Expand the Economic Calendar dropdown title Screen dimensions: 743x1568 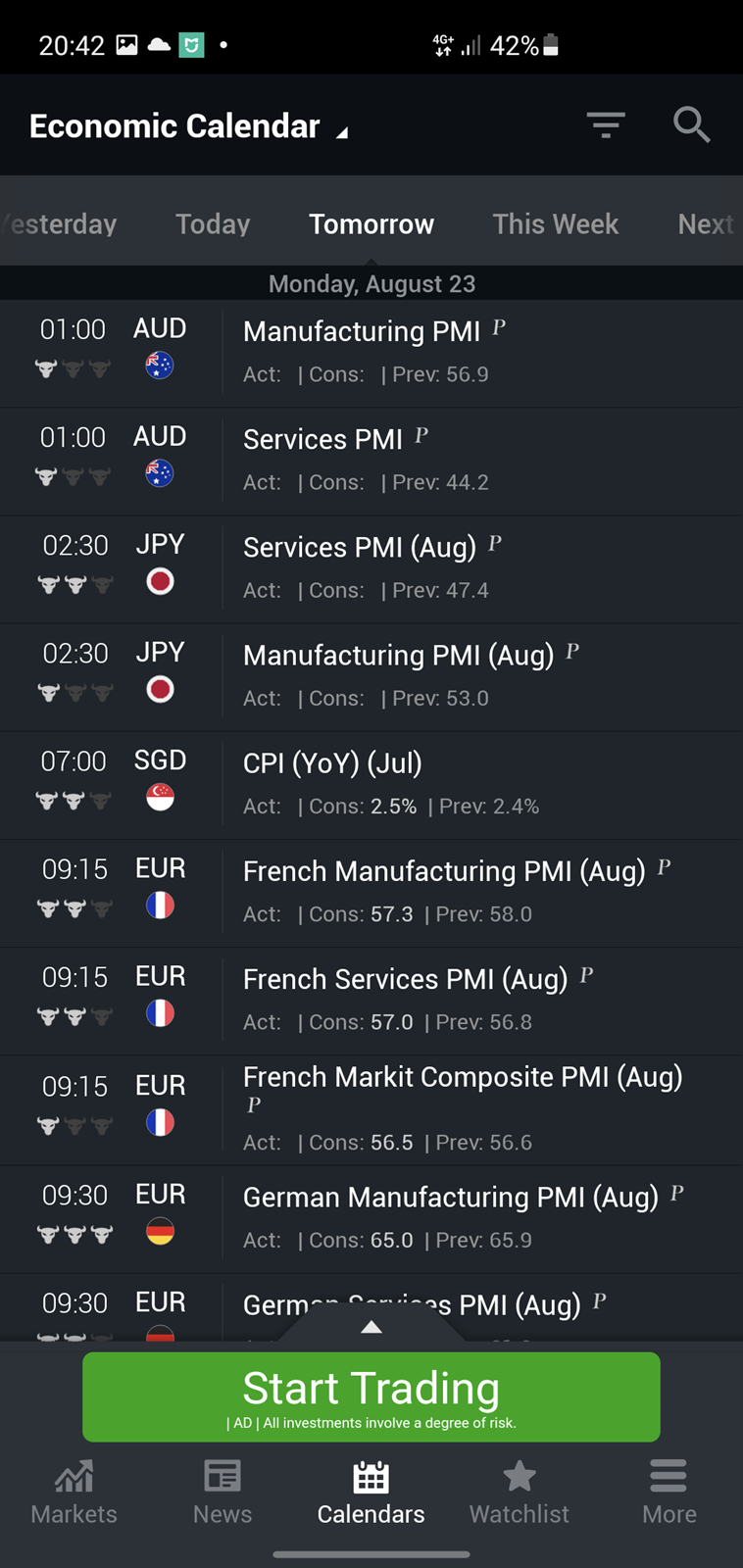click(188, 126)
